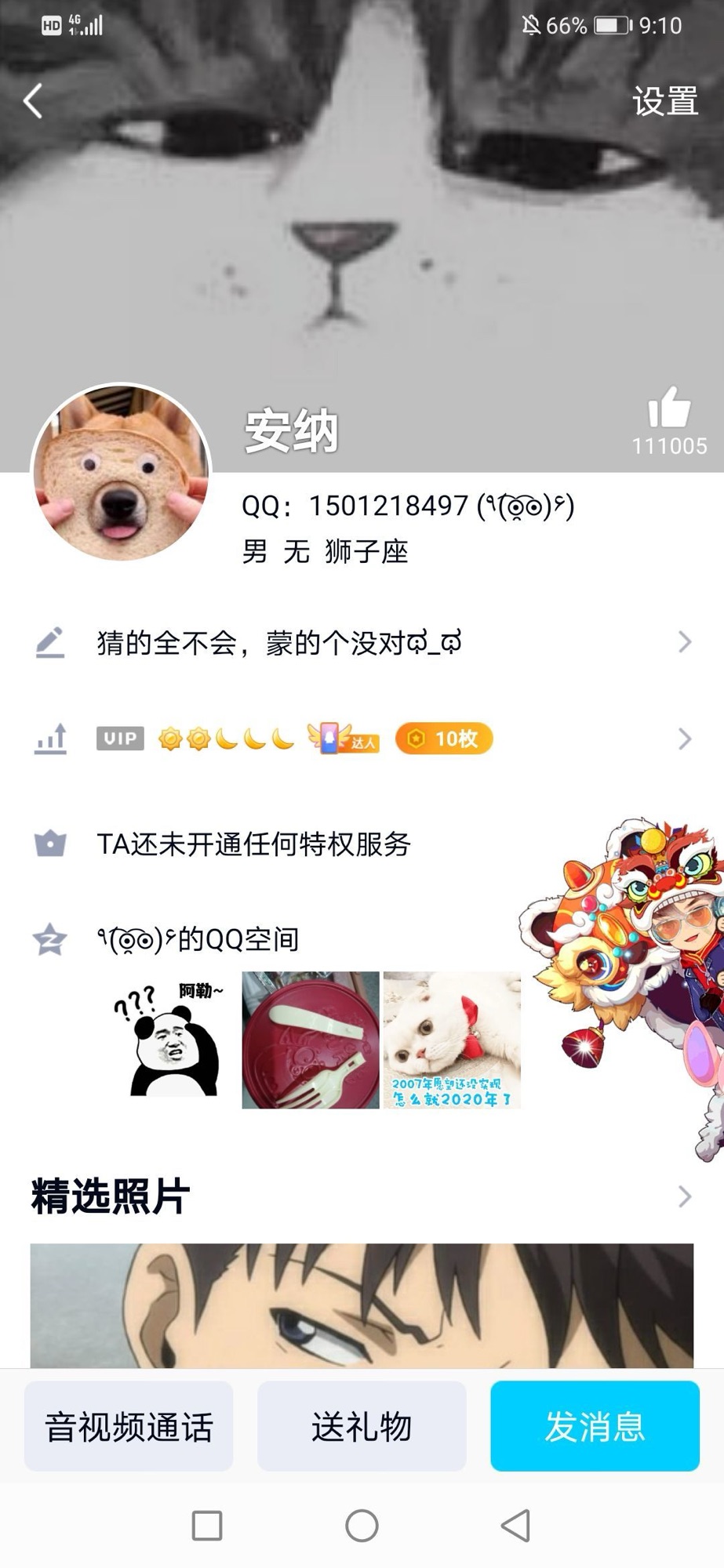Expand the 精选照片 section
The image size is (724, 1568).
[684, 1196]
